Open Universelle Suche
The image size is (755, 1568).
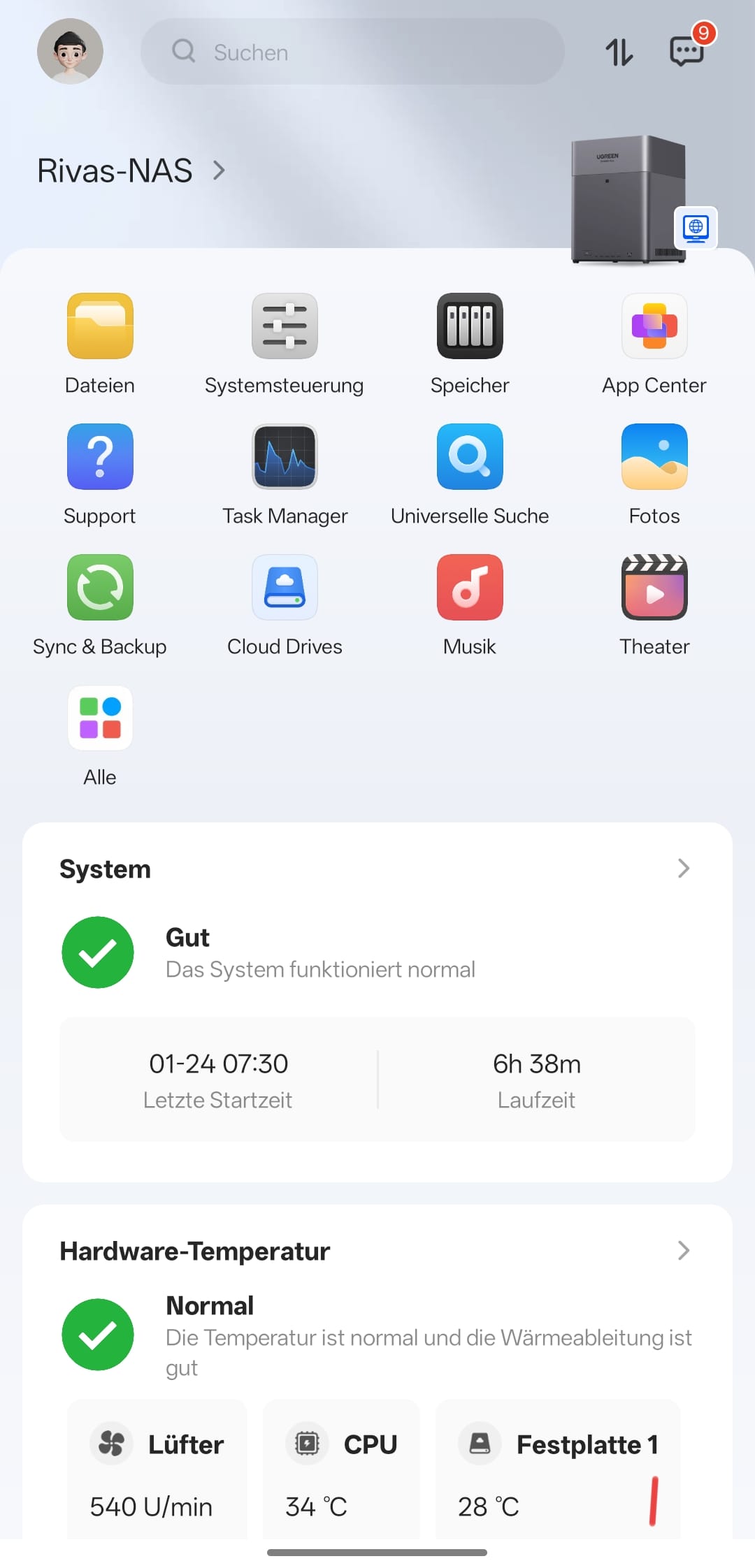[x=470, y=457]
